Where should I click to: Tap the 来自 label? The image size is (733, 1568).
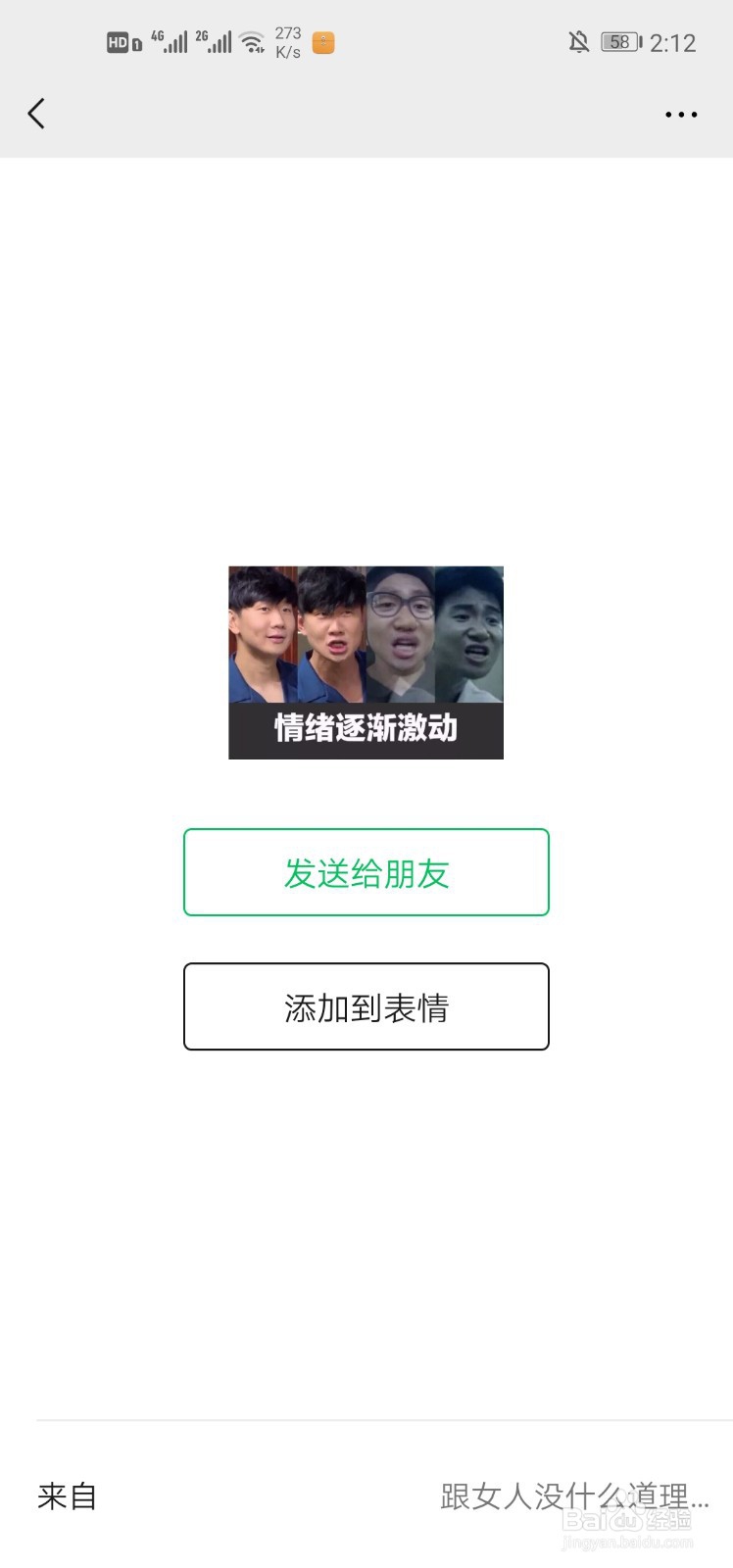65,1496
